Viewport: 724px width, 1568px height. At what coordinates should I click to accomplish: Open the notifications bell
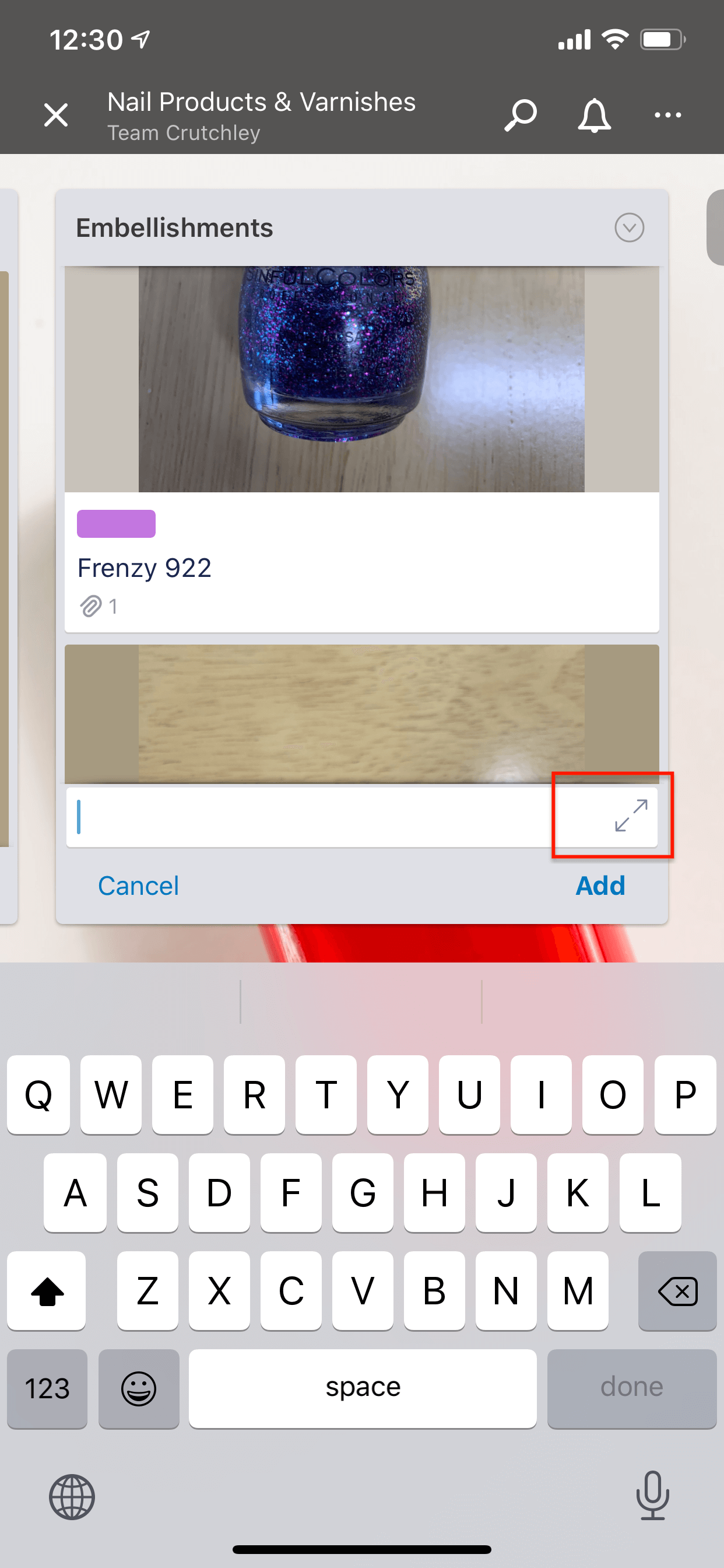click(594, 114)
